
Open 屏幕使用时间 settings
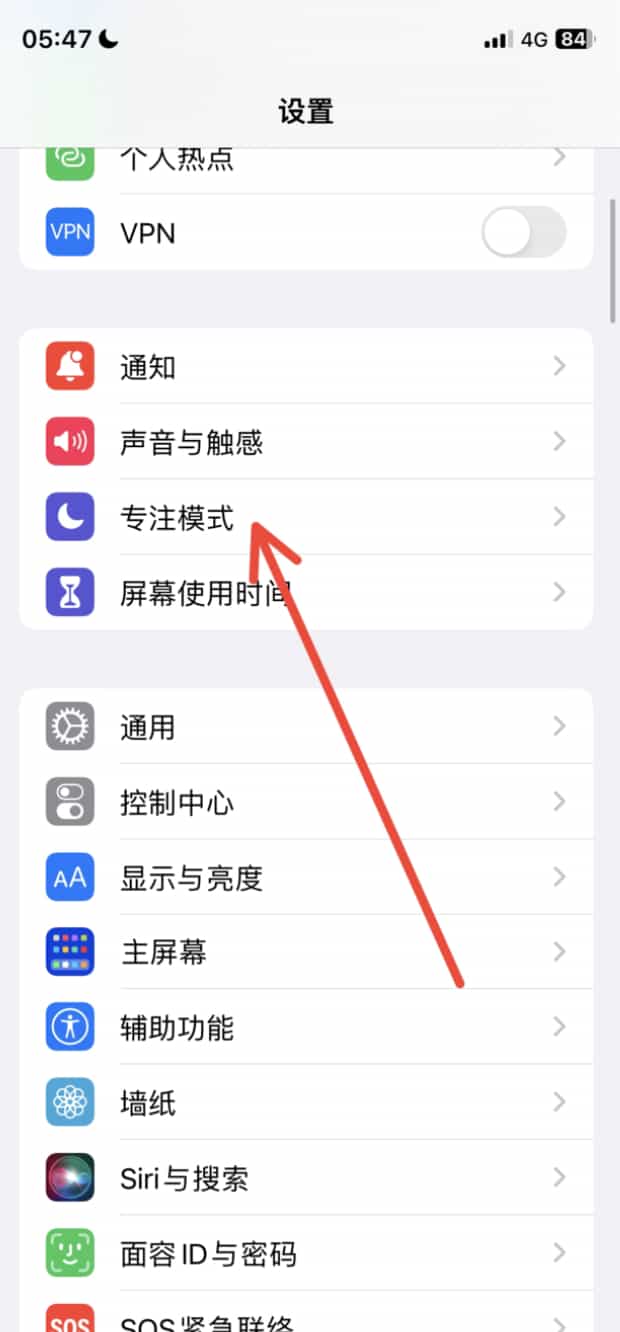pos(306,592)
